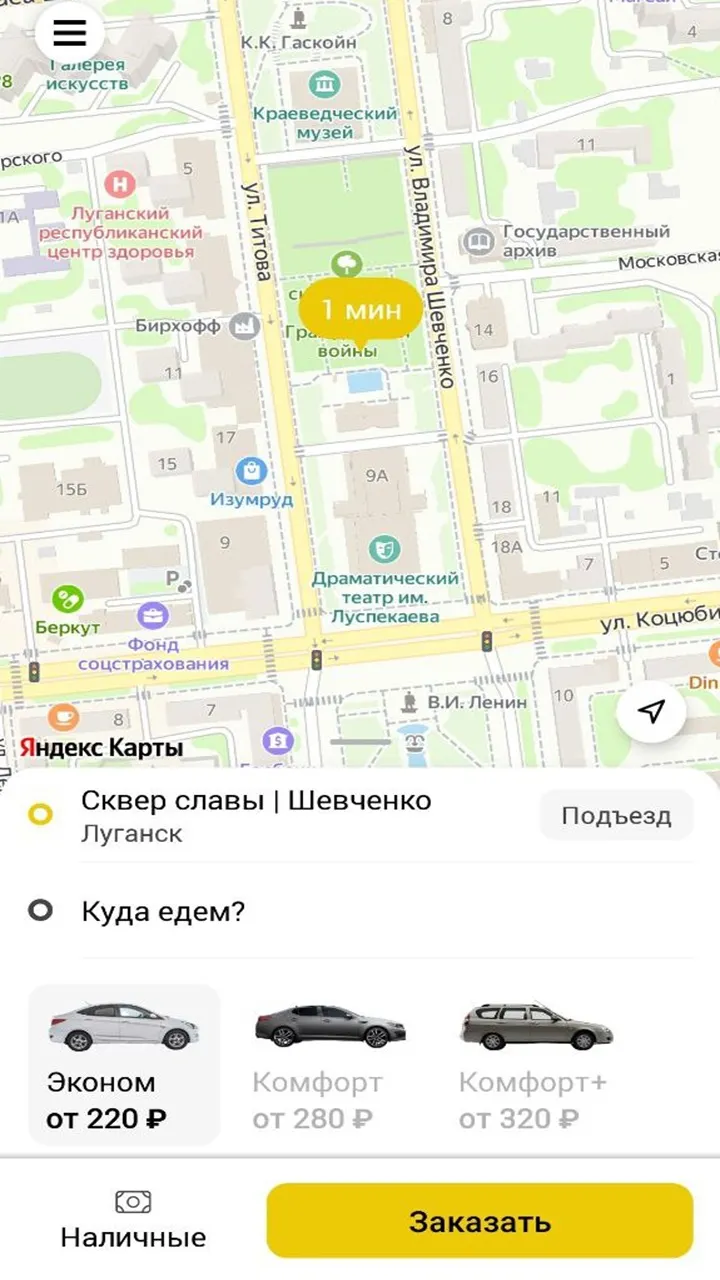Open the hamburger menu
Image resolution: width=720 pixels, height=1280 pixels.
pyautogui.click(x=69, y=32)
